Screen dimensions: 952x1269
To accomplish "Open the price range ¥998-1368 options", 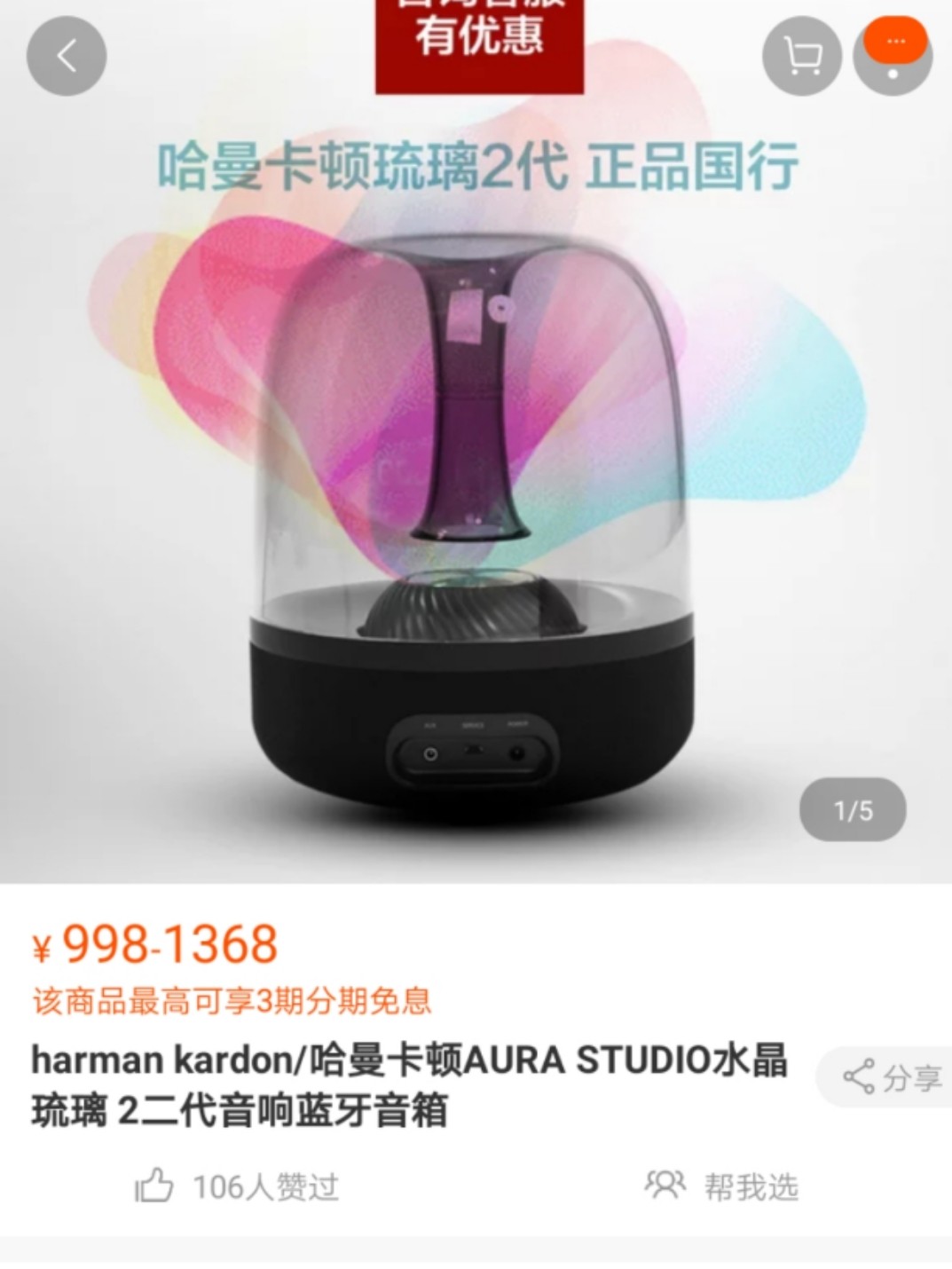I will tap(160, 945).
